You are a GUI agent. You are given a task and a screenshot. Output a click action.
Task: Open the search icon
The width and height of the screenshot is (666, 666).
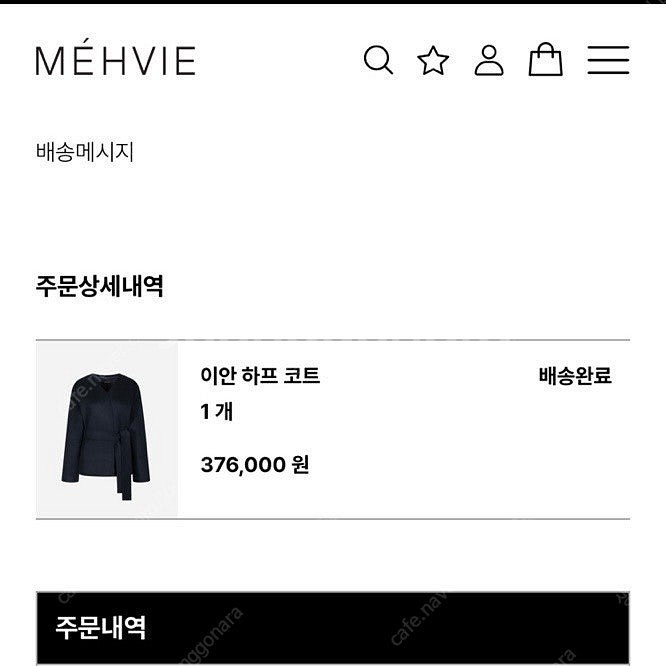[x=378, y=60]
